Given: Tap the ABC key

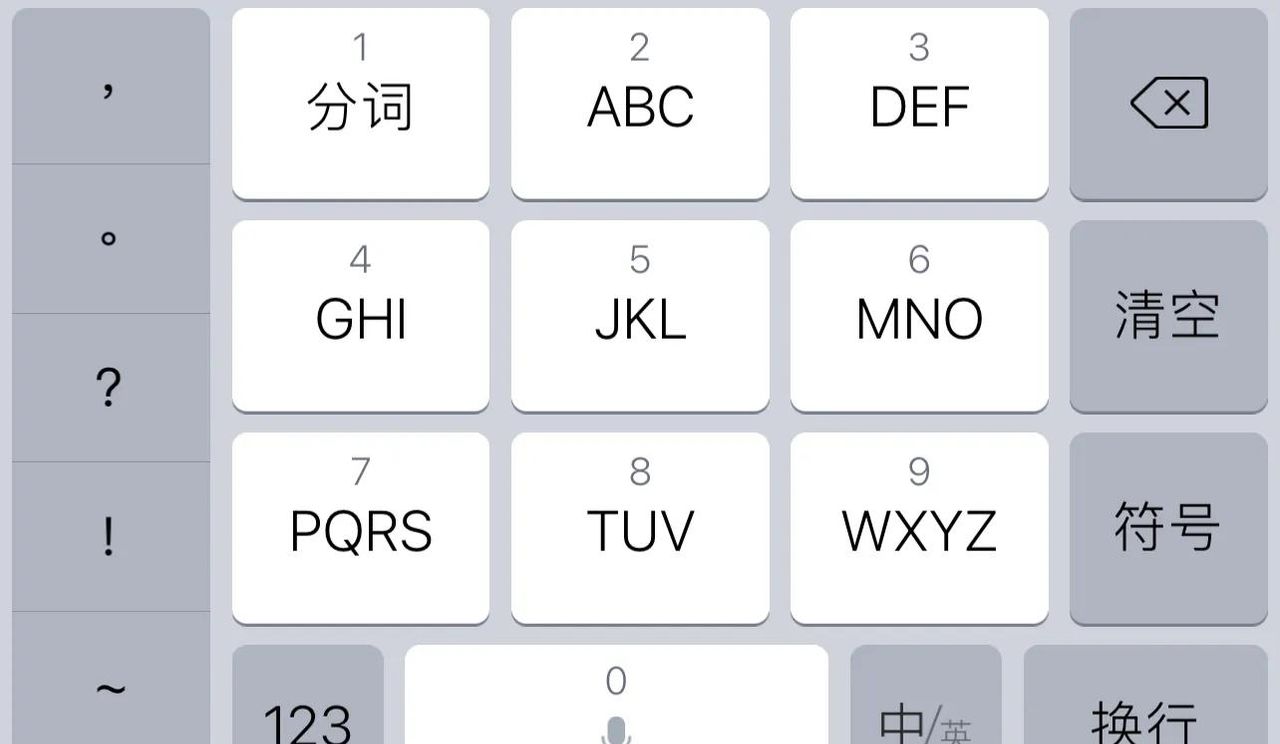Looking at the screenshot, I should coord(640,104).
